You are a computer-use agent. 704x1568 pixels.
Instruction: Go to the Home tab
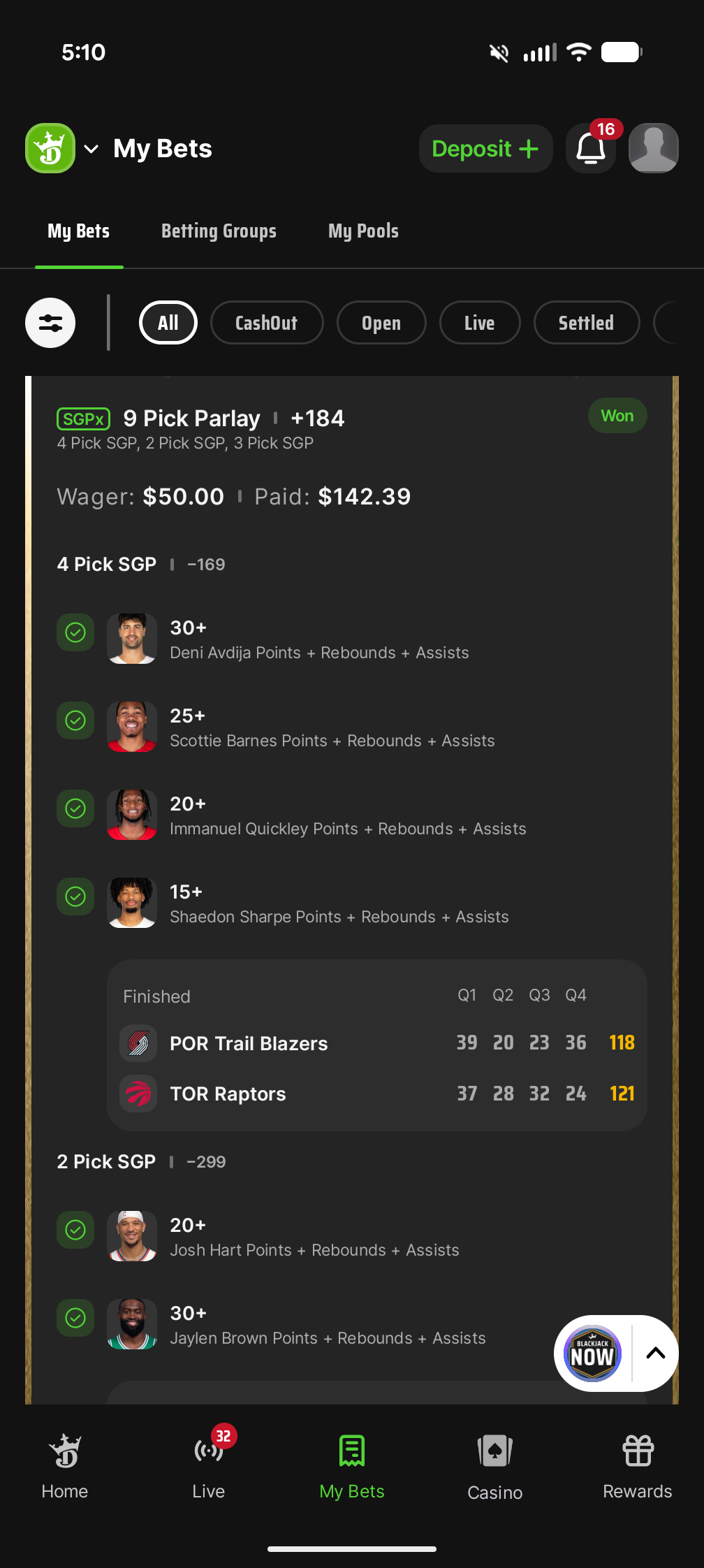pos(65,1464)
